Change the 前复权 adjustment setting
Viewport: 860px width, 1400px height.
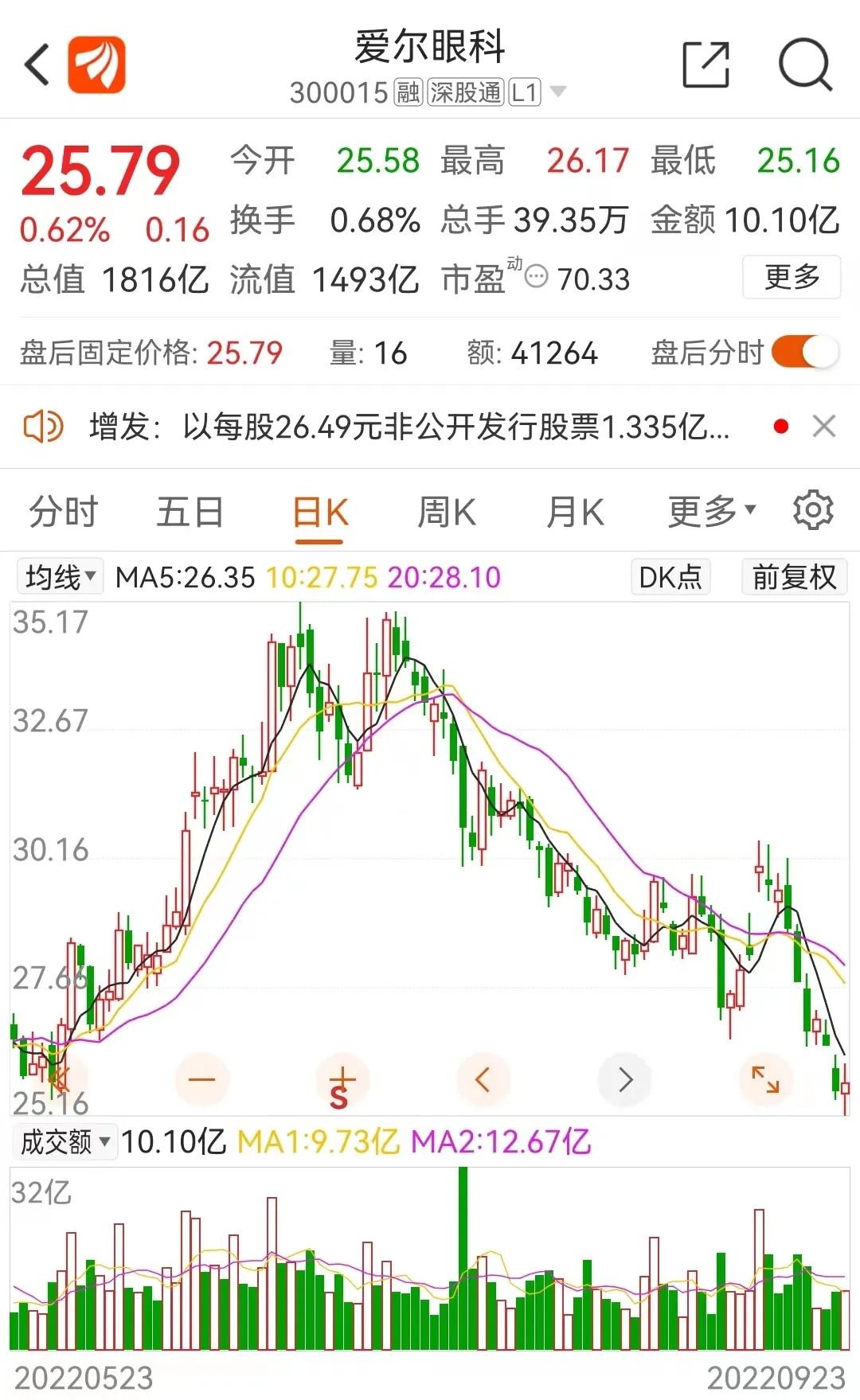click(x=794, y=577)
